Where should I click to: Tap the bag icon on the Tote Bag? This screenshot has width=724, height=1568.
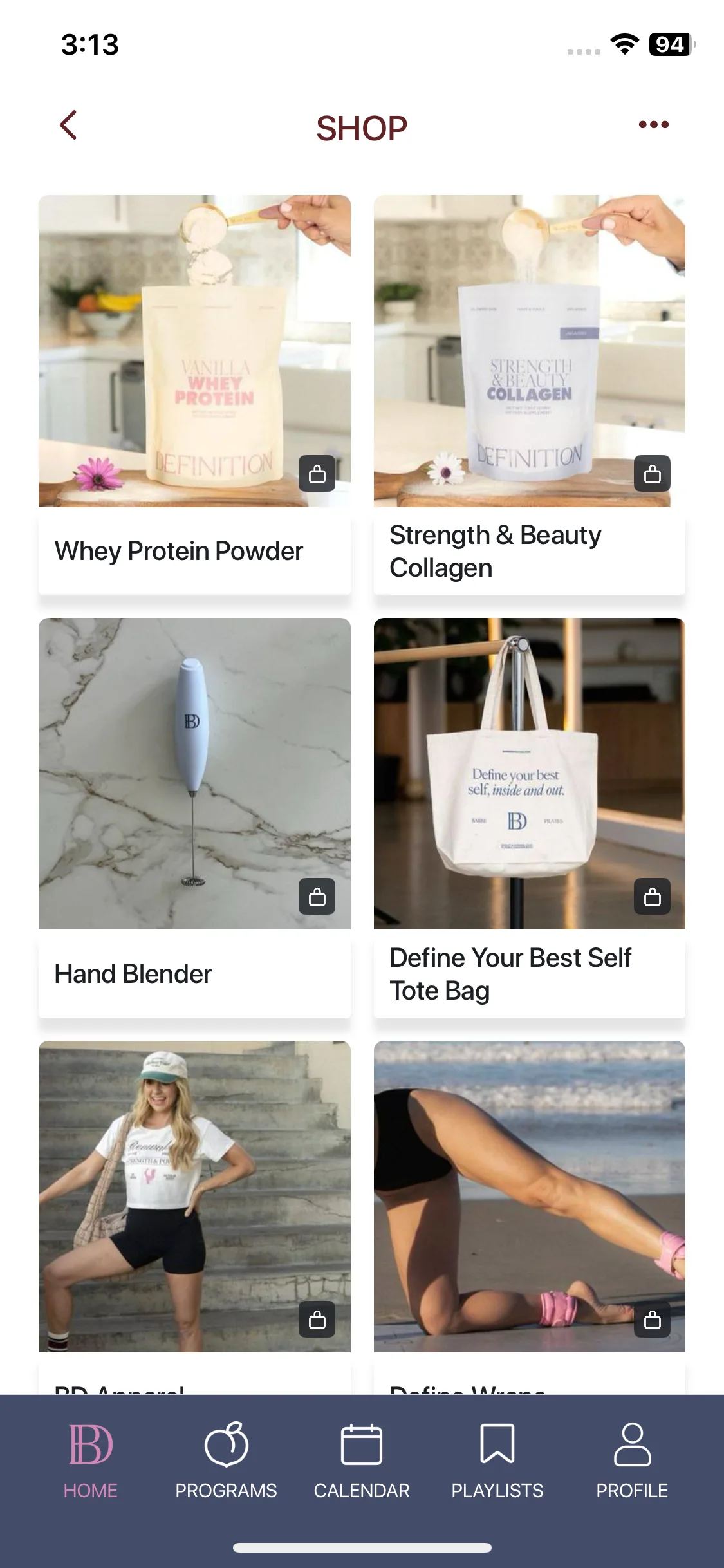click(652, 896)
